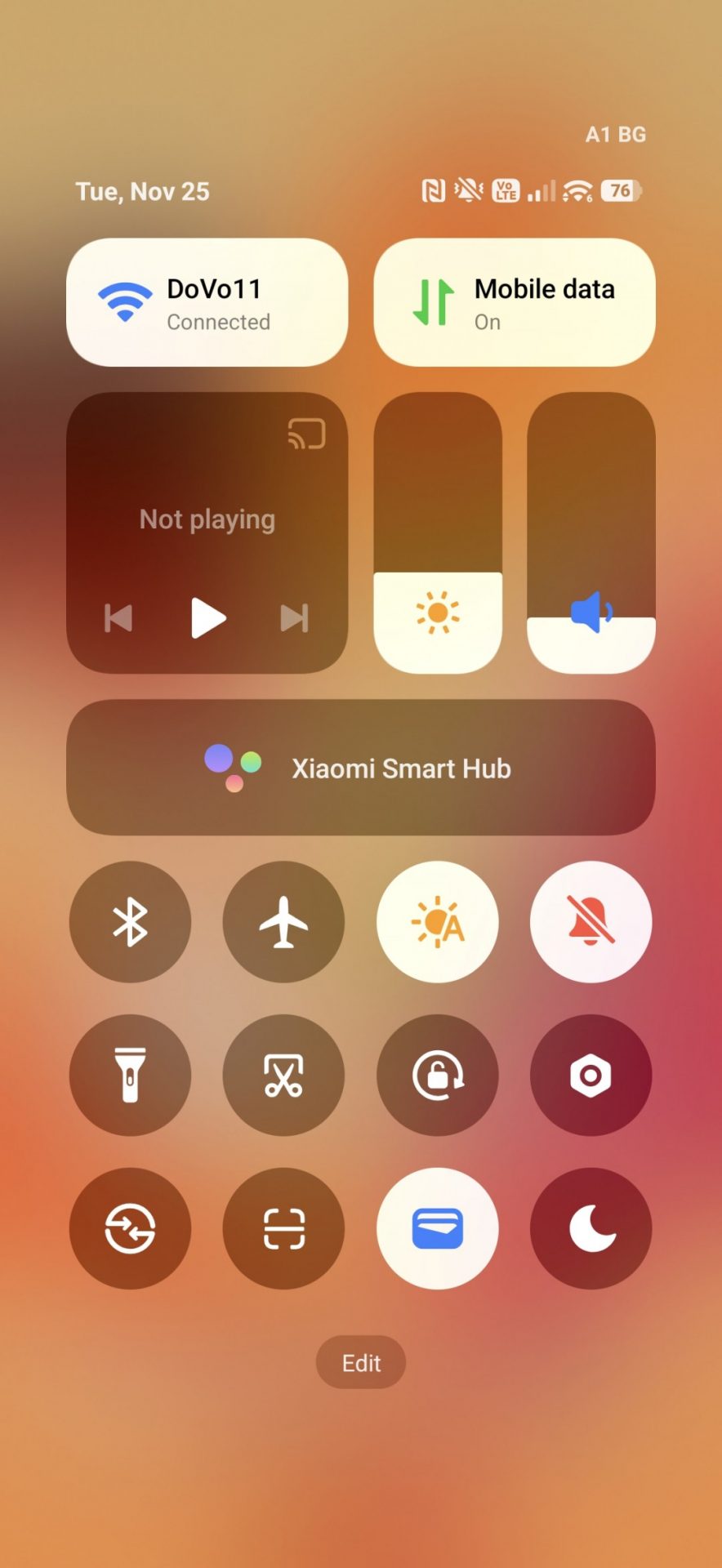Edit the control center tiles
The width and height of the screenshot is (722, 1568).
click(x=361, y=1362)
